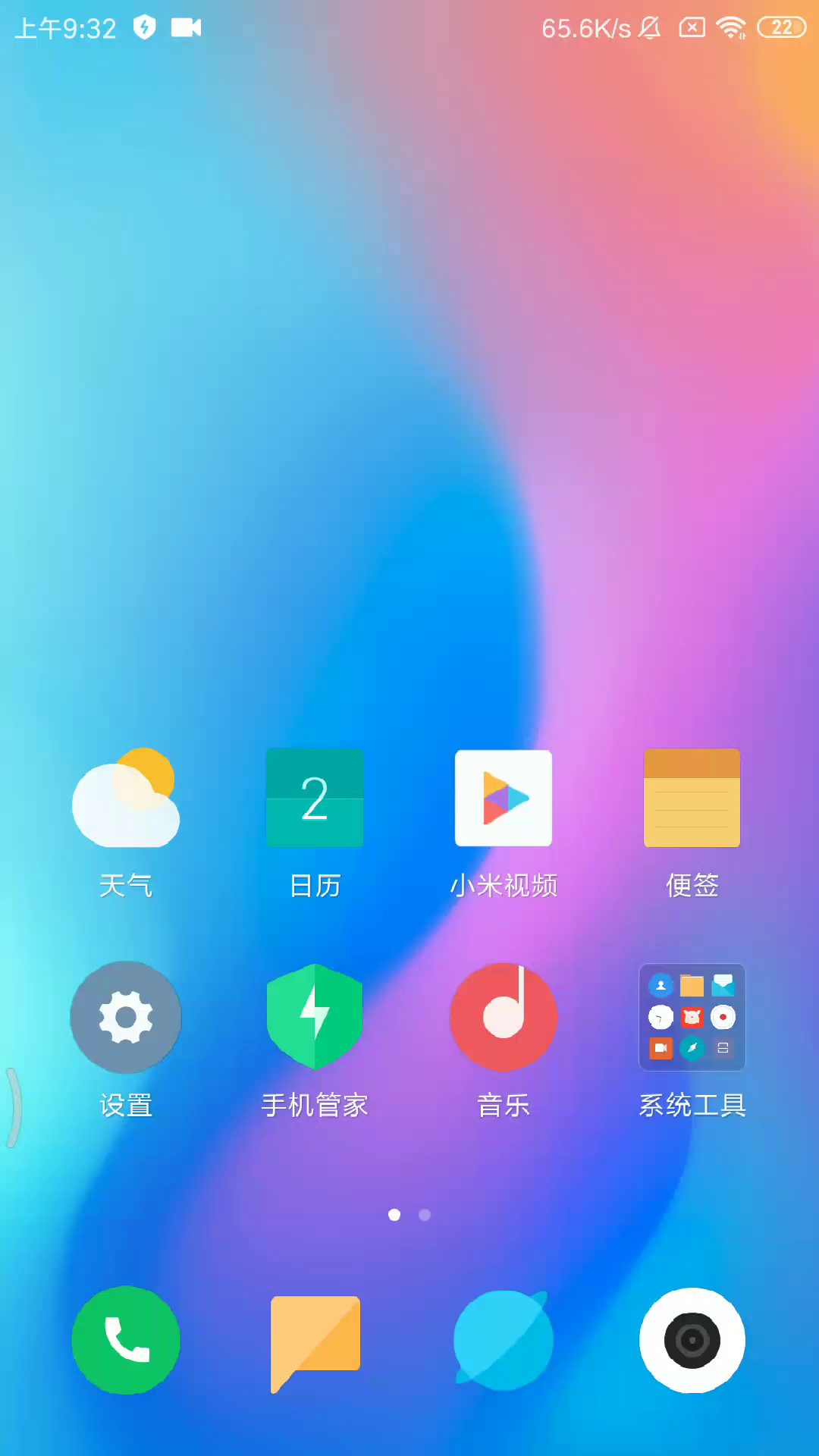Viewport: 819px width, 1456px height.
Task: Open the camera app
Action: (x=692, y=1340)
